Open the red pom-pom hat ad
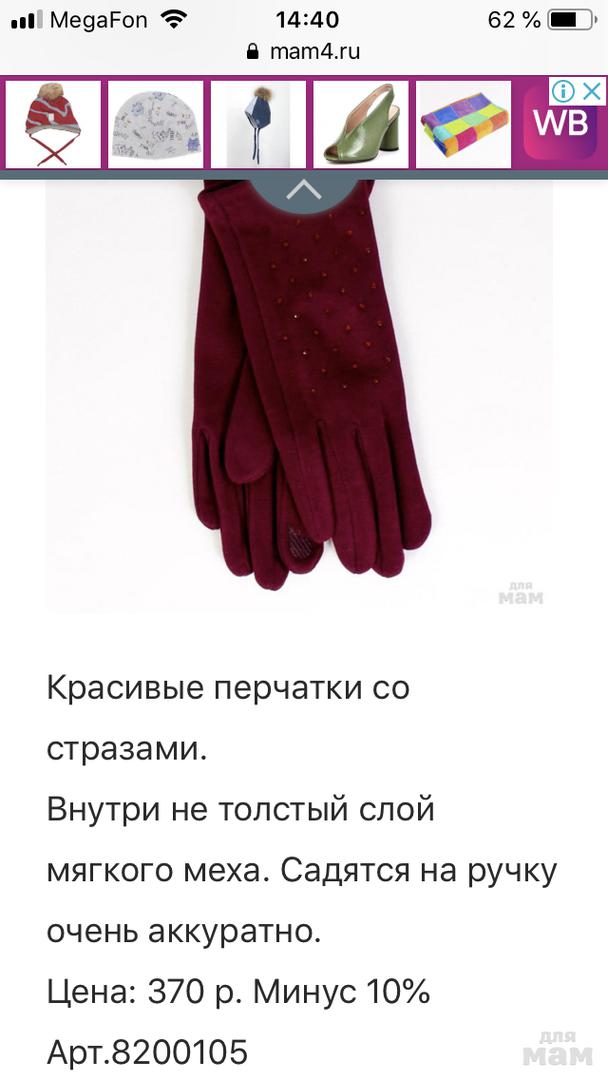This screenshot has width=608, height=1080. coord(53,125)
